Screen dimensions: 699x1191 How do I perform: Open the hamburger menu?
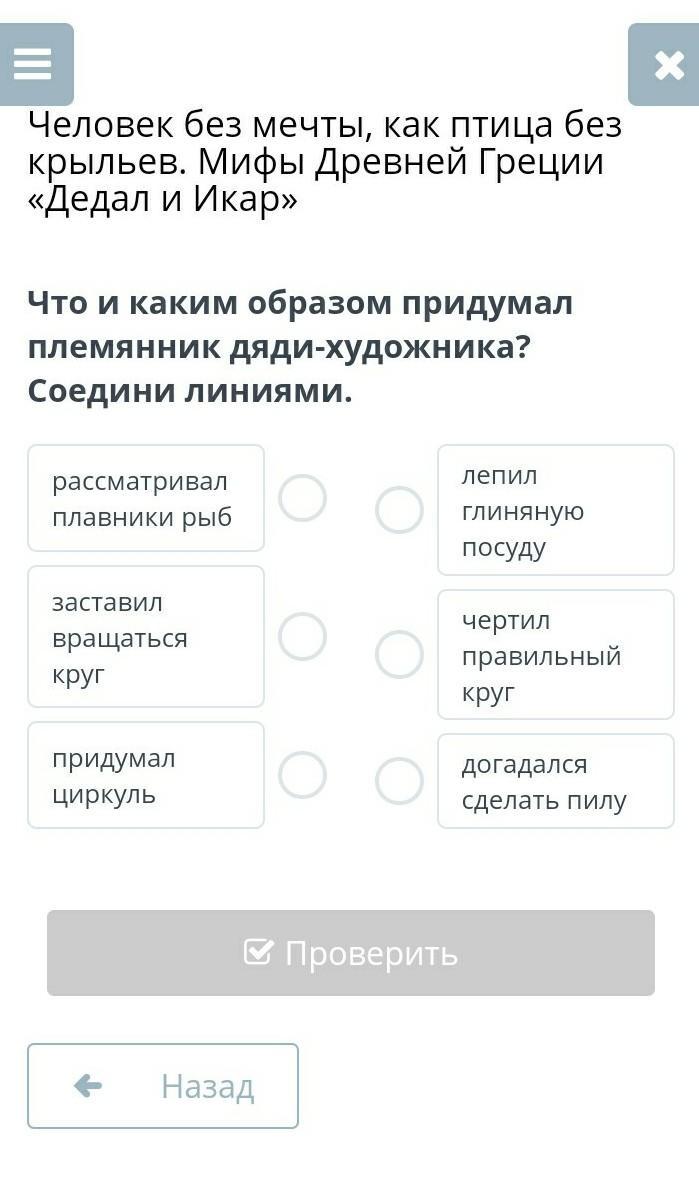click(33, 65)
